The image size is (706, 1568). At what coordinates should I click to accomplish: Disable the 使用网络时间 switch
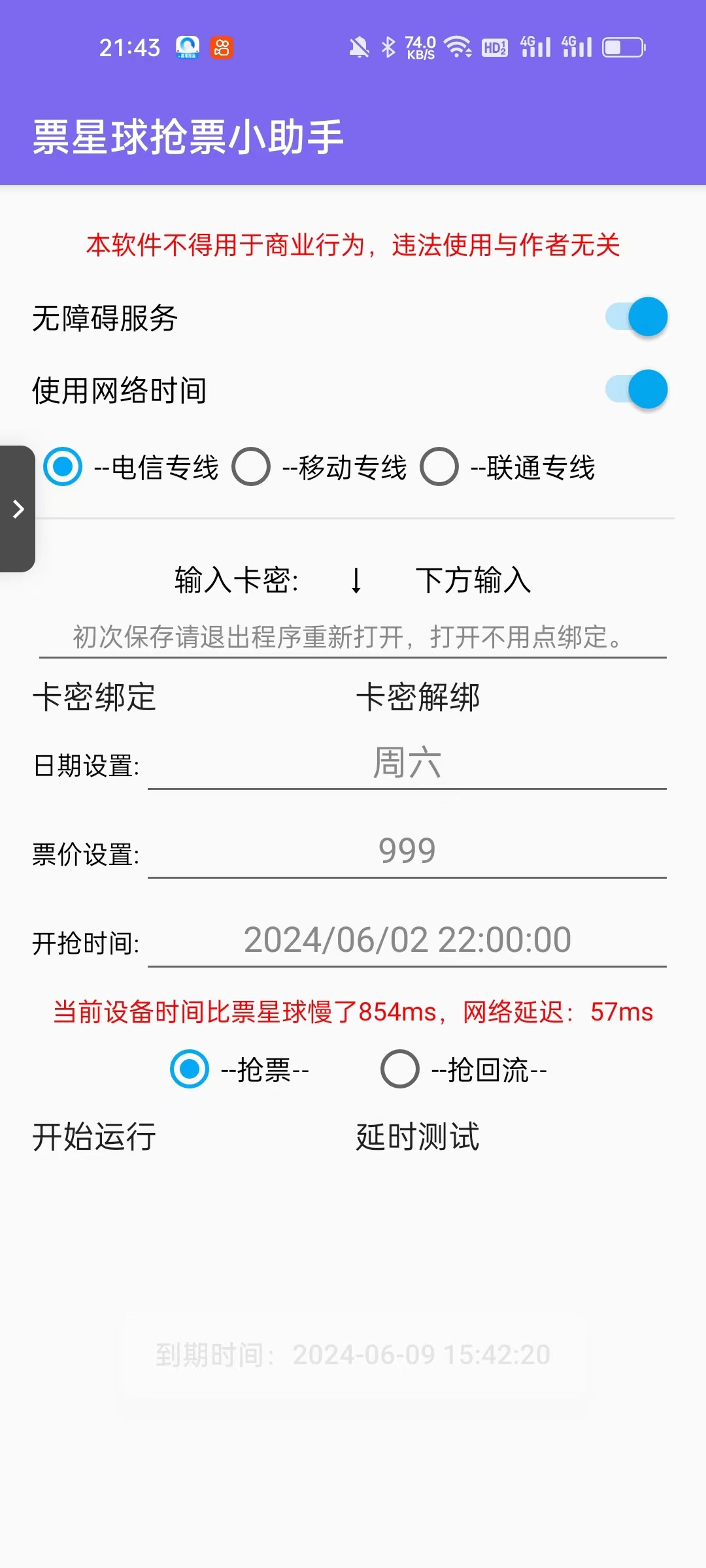636,390
